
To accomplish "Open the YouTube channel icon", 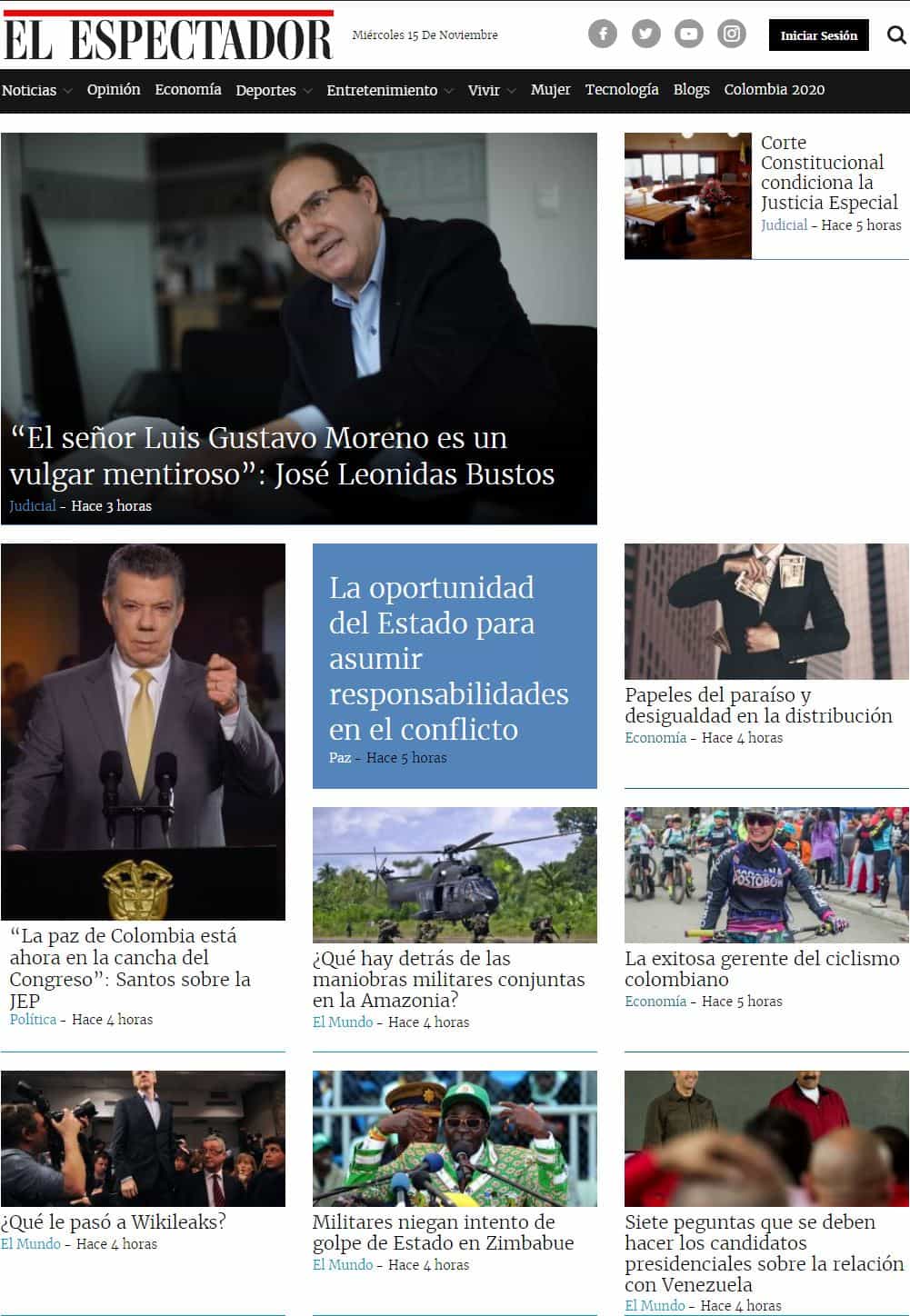I will (688, 35).
